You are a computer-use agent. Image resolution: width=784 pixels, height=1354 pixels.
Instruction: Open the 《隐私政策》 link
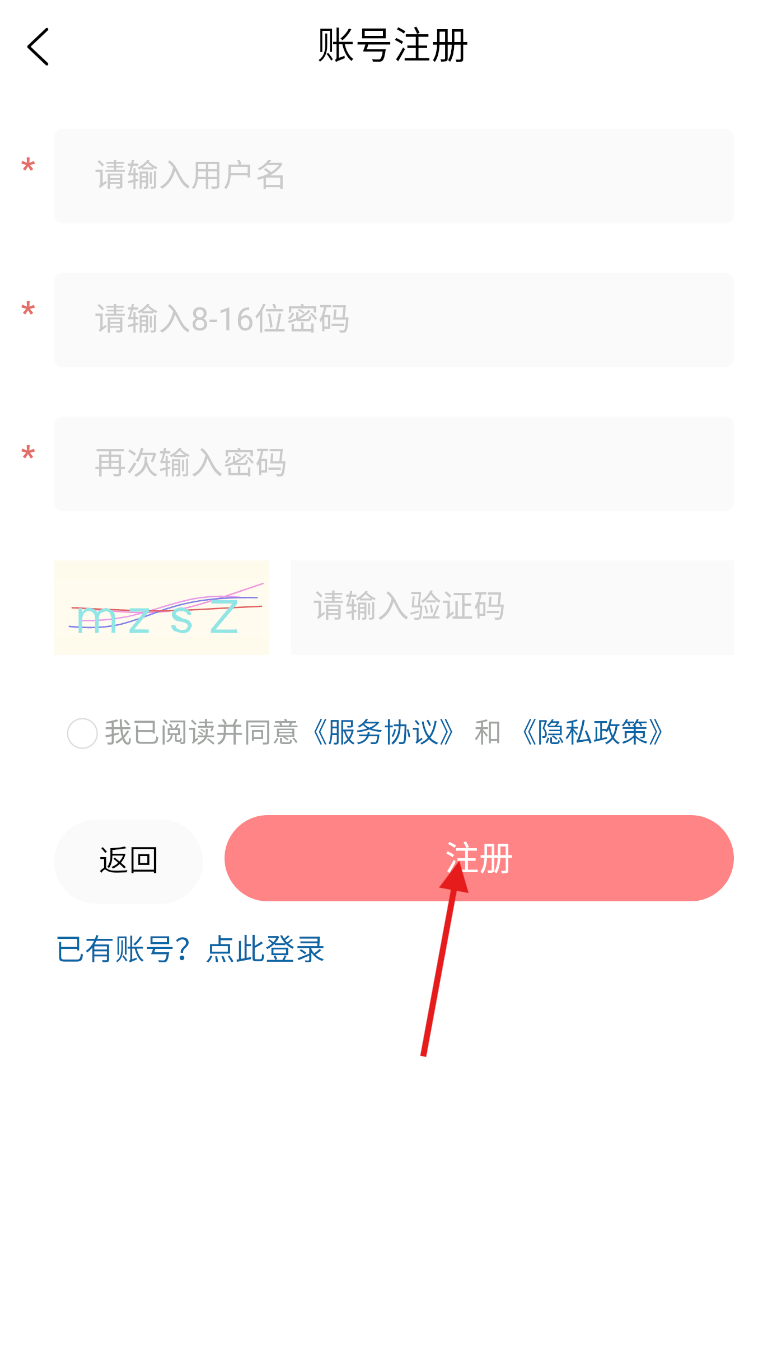(593, 732)
